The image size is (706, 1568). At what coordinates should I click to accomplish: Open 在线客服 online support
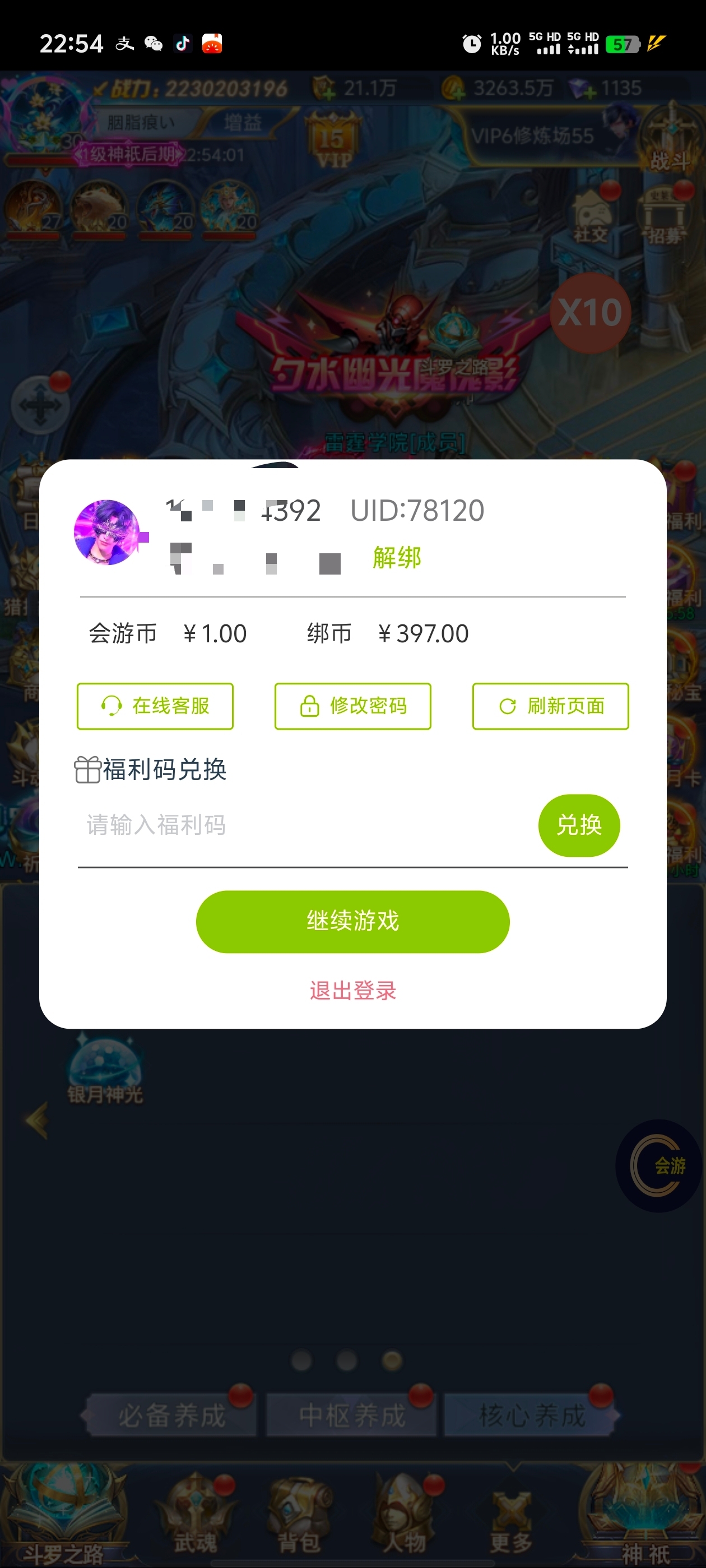pyautogui.click(x=155, y=706)
